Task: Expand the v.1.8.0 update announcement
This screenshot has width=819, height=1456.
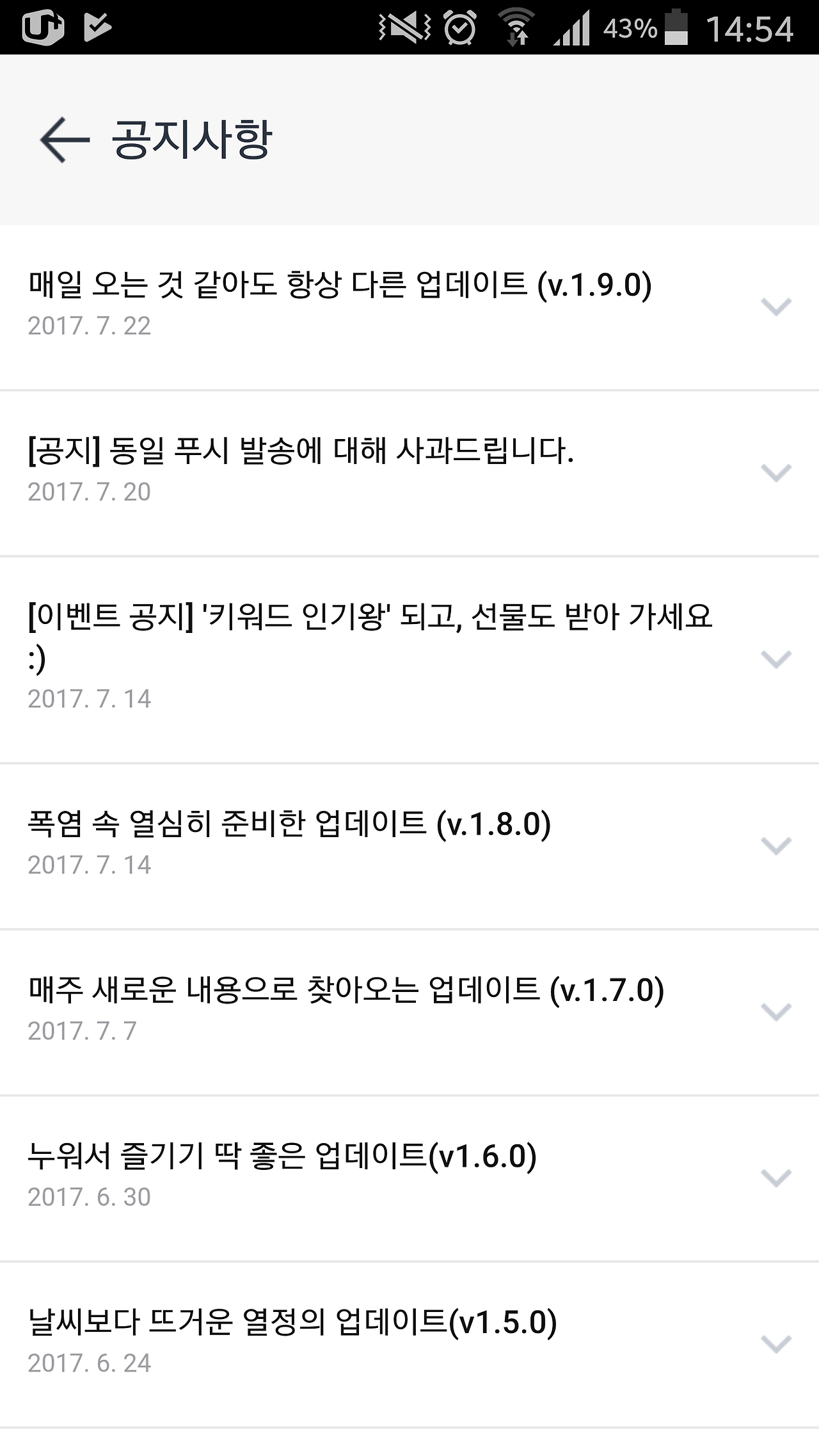Action: pos(776,847)
